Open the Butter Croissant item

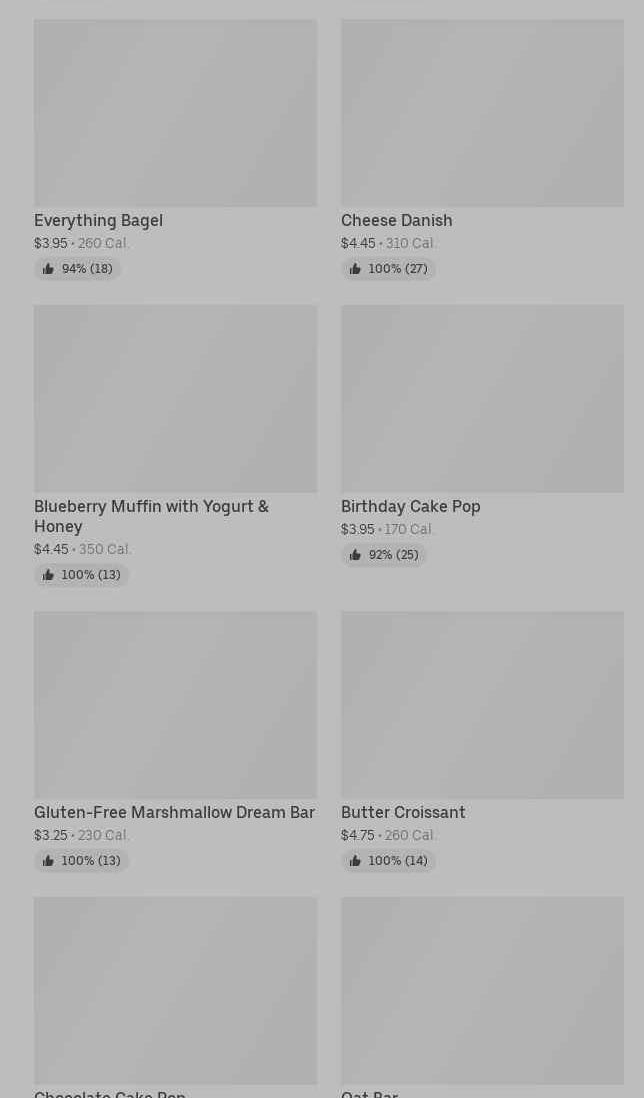tap(482, 742)
